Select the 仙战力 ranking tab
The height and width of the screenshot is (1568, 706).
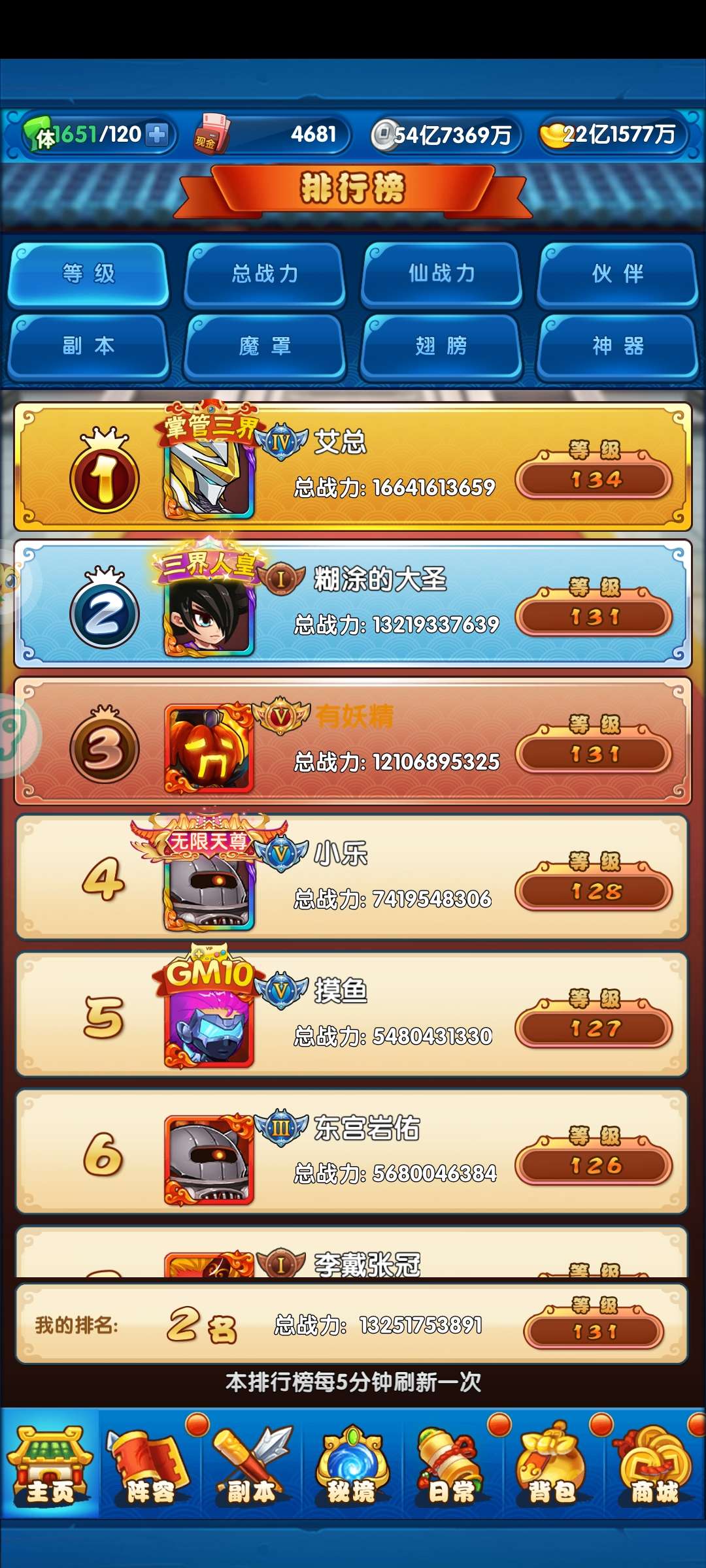441,274
